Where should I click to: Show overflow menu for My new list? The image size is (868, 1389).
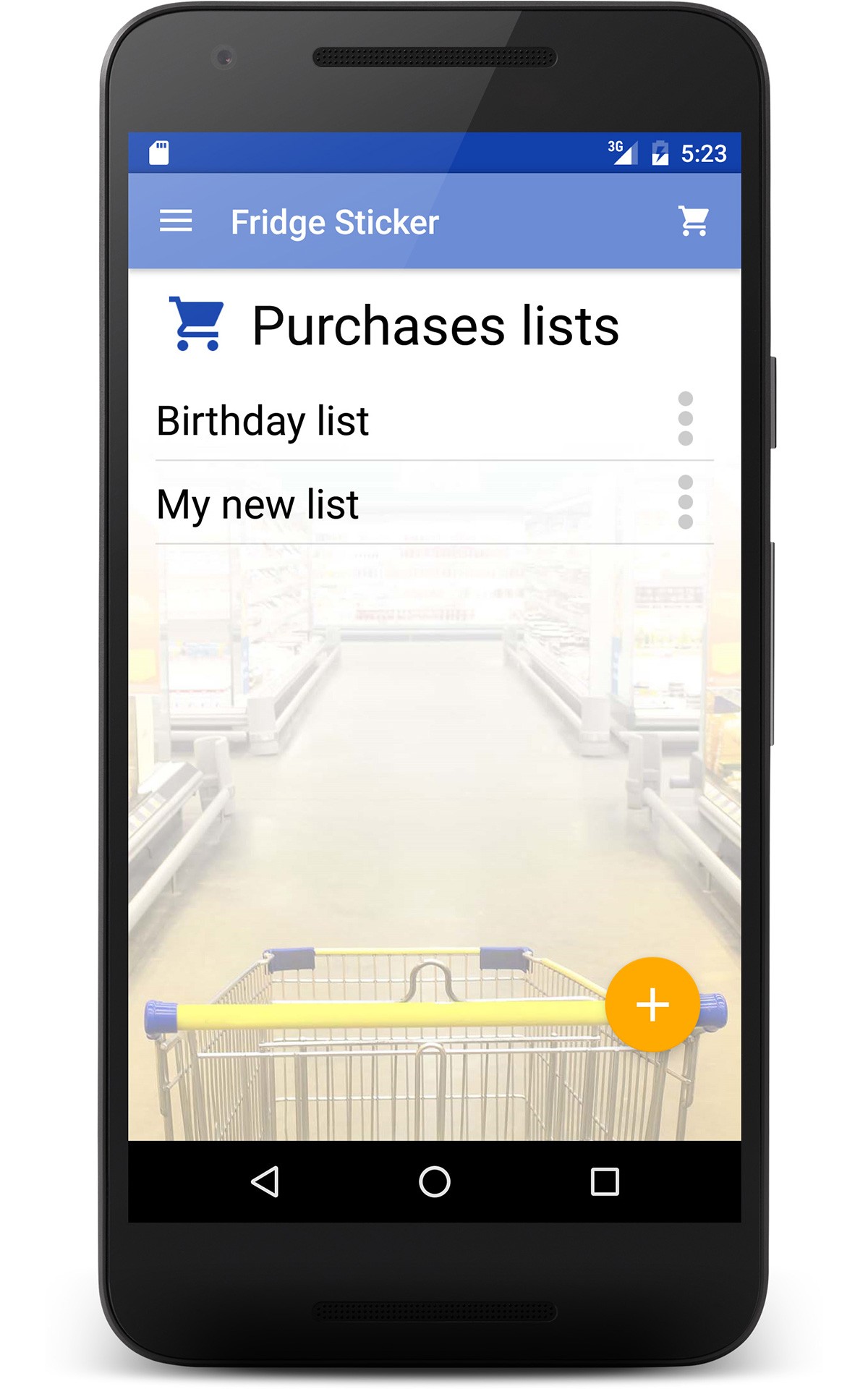pyautogui.click(x=685, y=502)
